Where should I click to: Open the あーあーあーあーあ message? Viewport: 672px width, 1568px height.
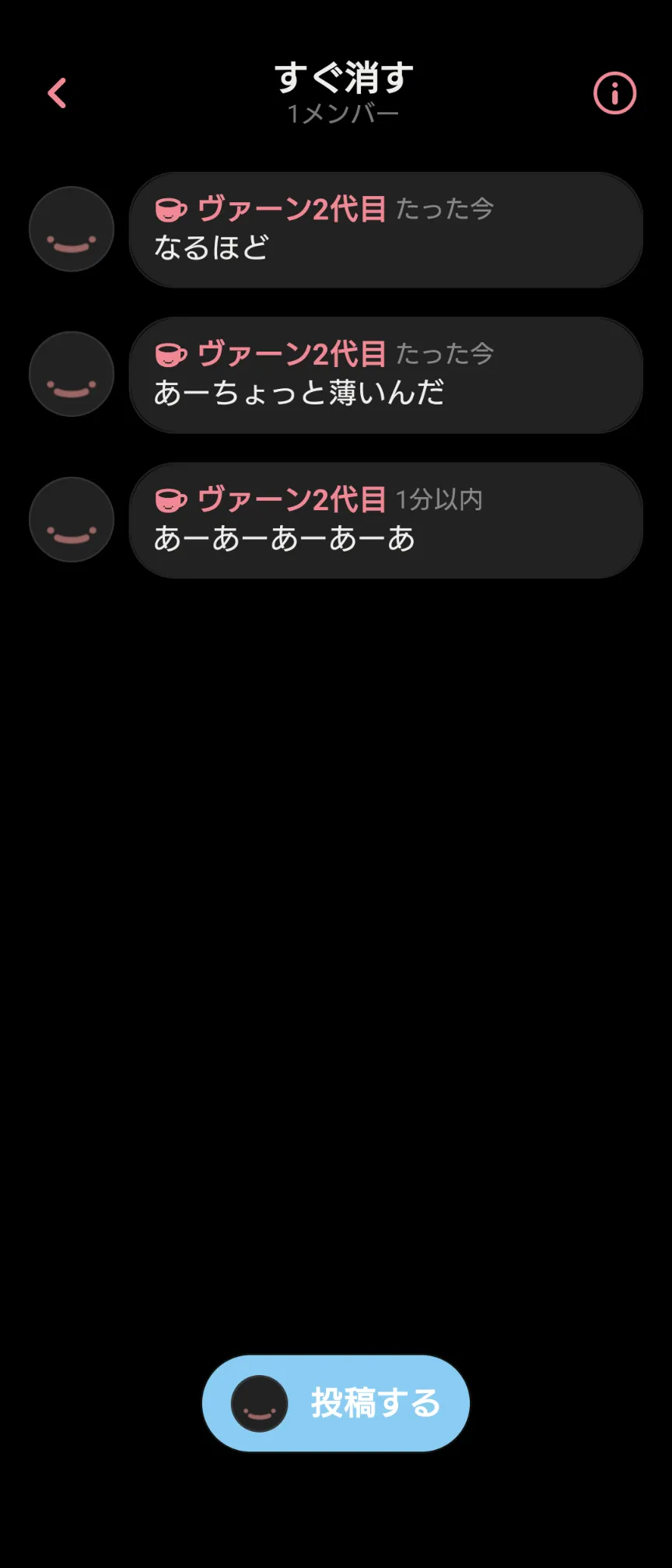click(386, 520)
